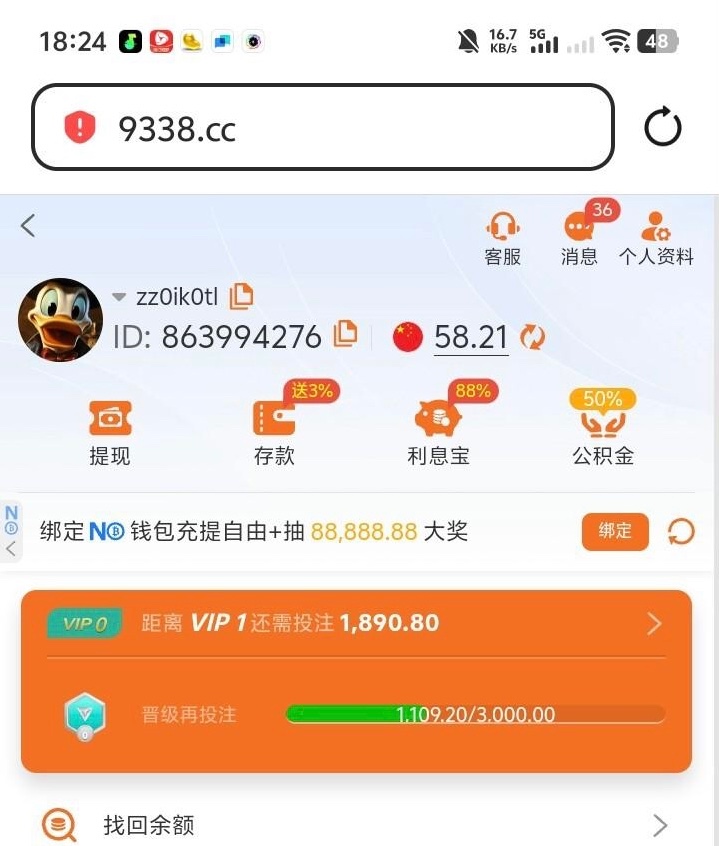This screenshot has height=846, width=719.
Task: Expand the account dropdown arrow beside username
Action: [x=119, y=297]
